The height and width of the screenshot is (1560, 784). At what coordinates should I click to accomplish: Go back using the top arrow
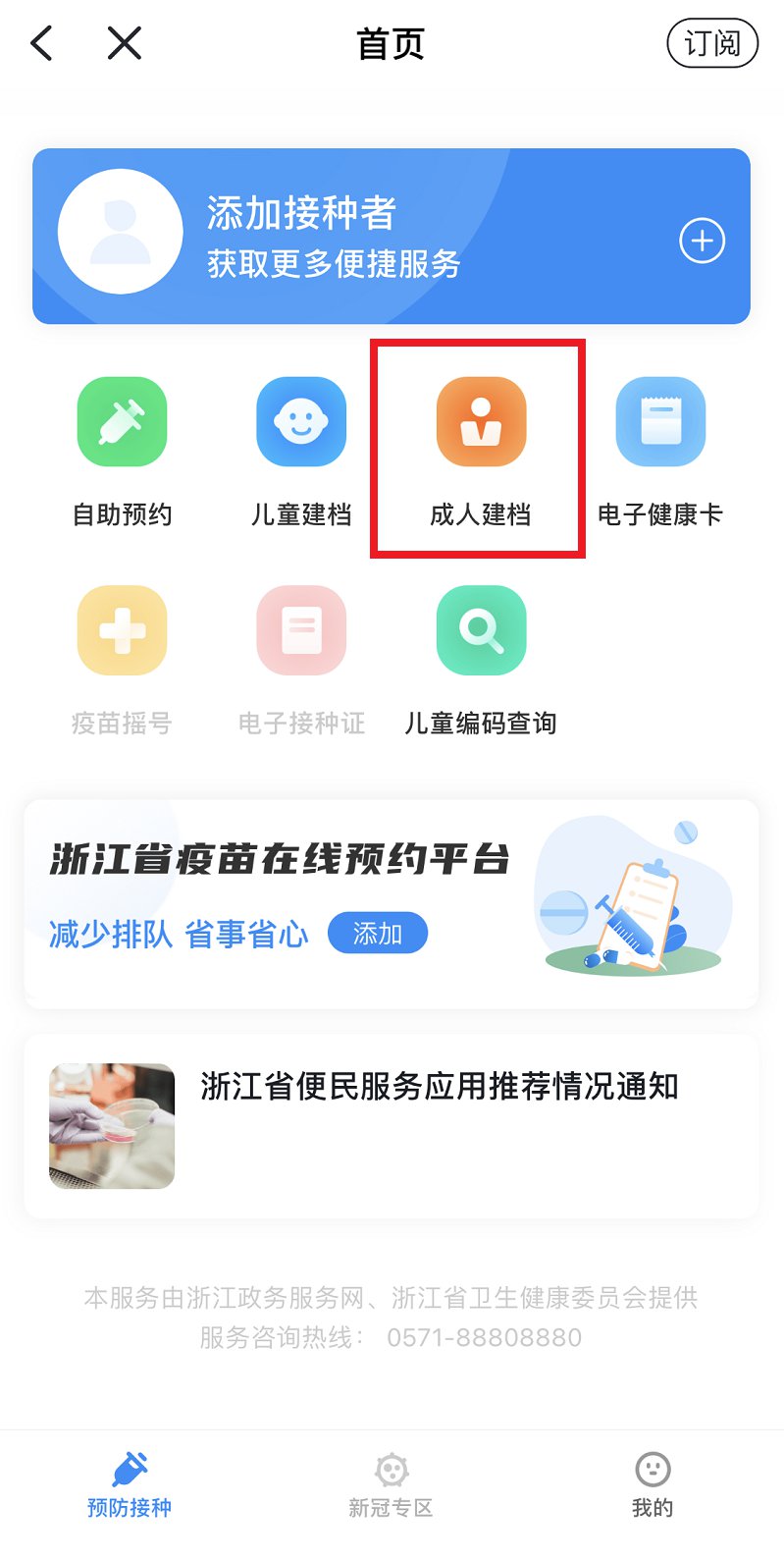(41, 44)
